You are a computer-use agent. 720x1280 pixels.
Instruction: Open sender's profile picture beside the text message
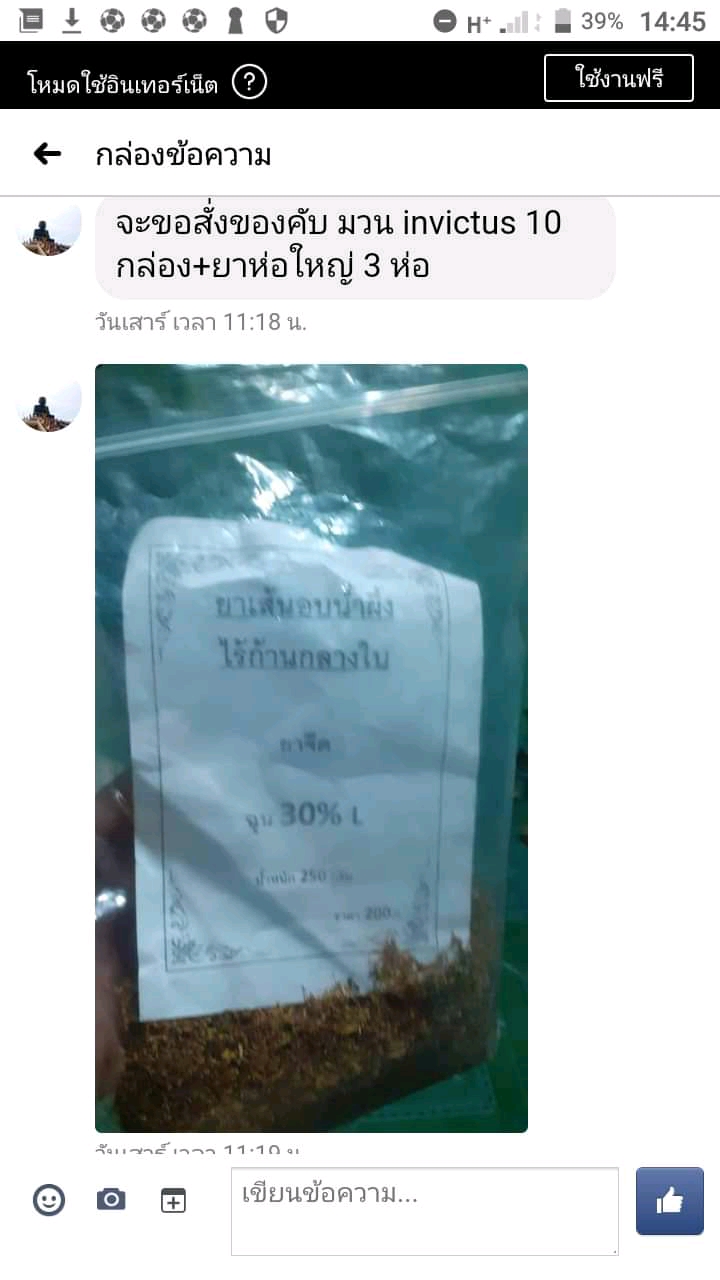tap(49, 228)
